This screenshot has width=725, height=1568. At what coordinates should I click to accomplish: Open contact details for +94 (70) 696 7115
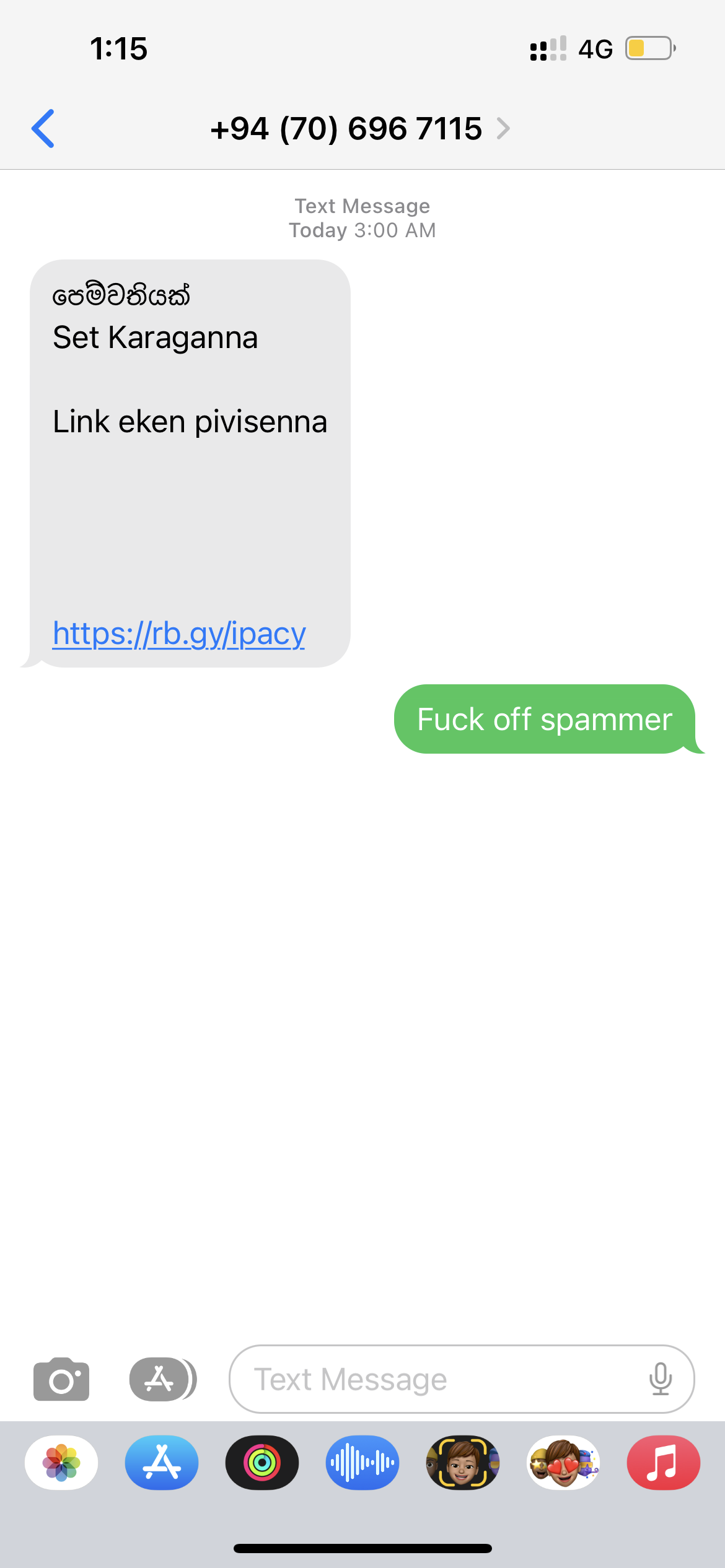(x=360, y=129)
